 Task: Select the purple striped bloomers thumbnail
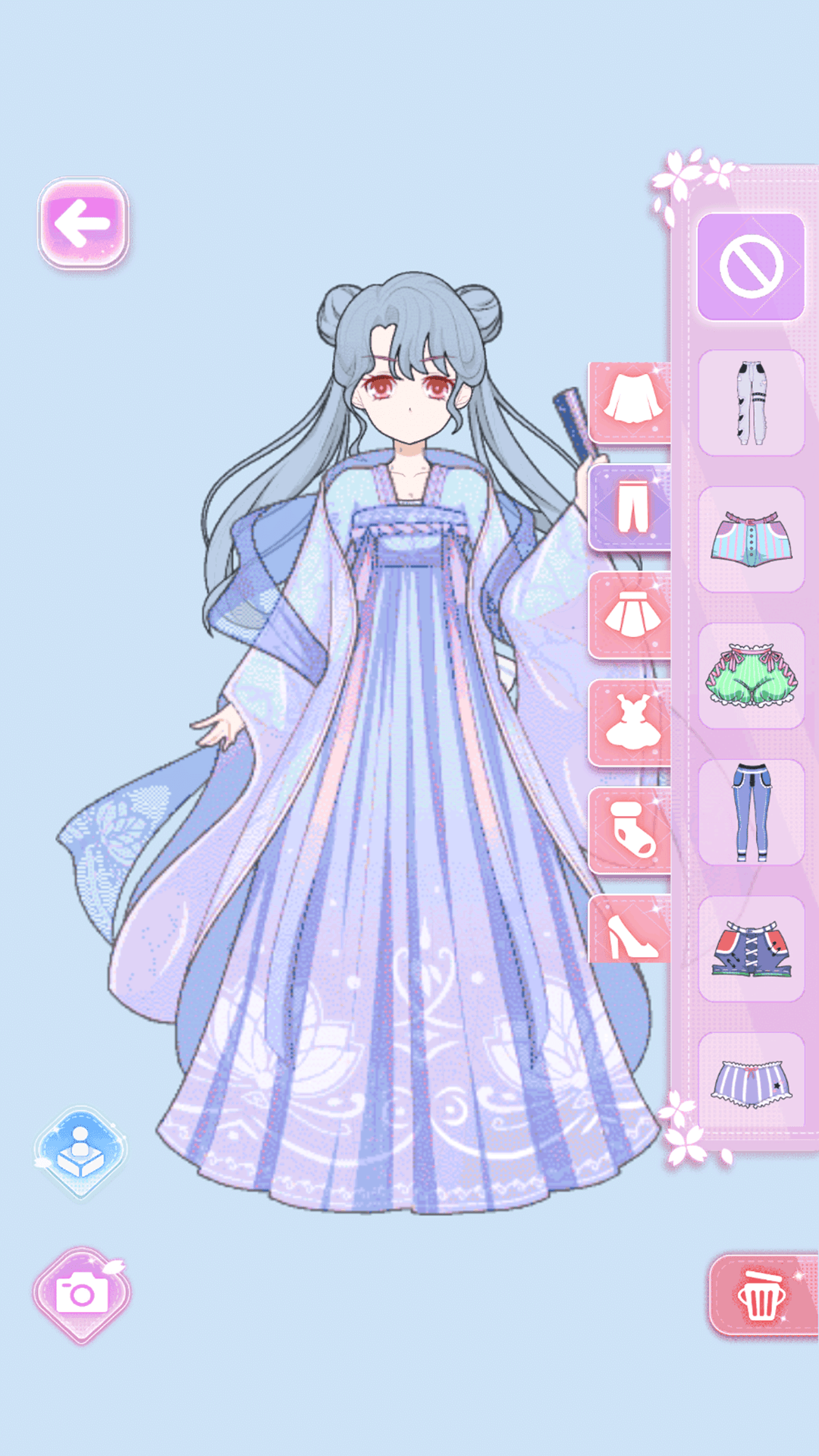[750, 1084]
